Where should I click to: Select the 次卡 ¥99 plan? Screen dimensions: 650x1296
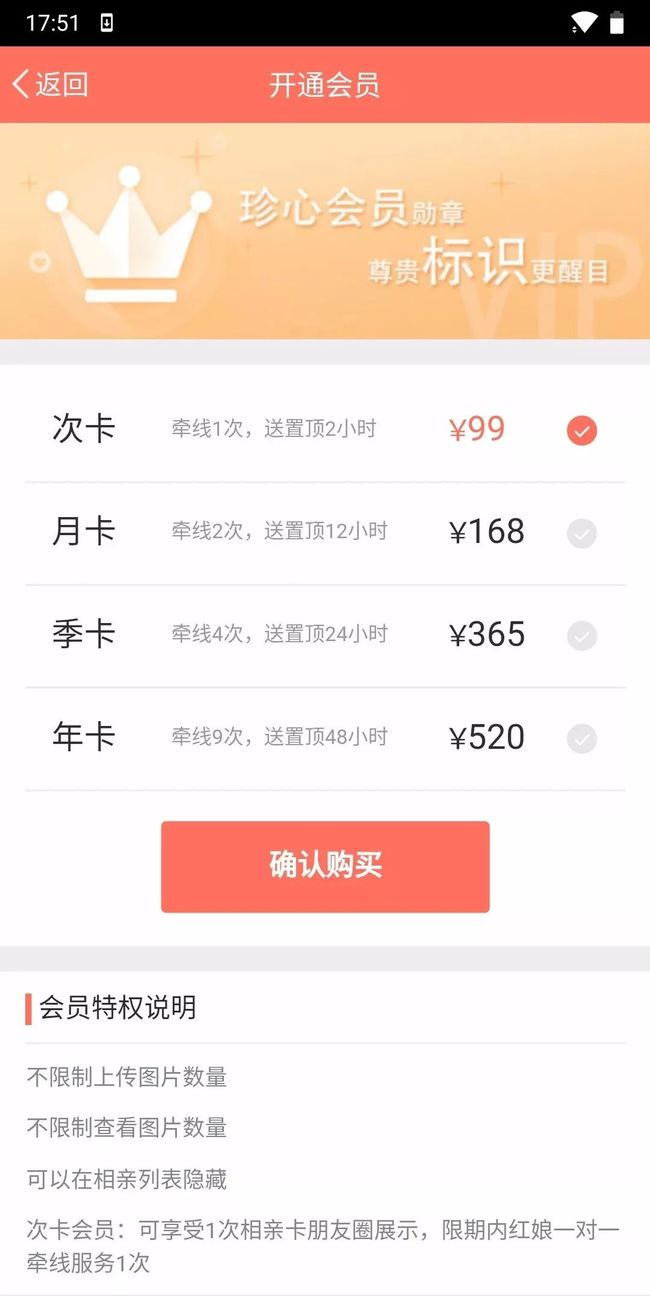(x=325, y=430)
